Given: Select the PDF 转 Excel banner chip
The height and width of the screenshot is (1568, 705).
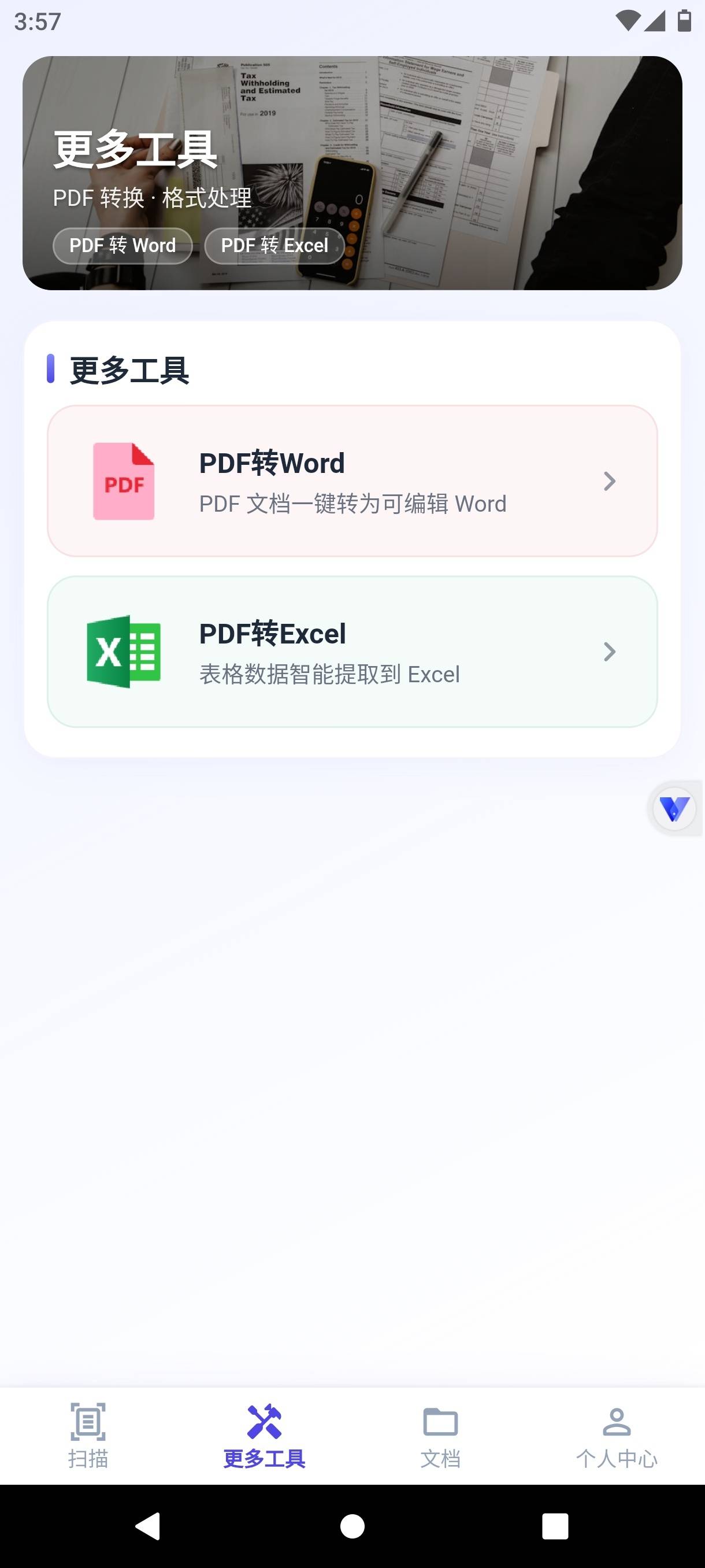Looking at the screenshot, I should (x=274, y=246).
